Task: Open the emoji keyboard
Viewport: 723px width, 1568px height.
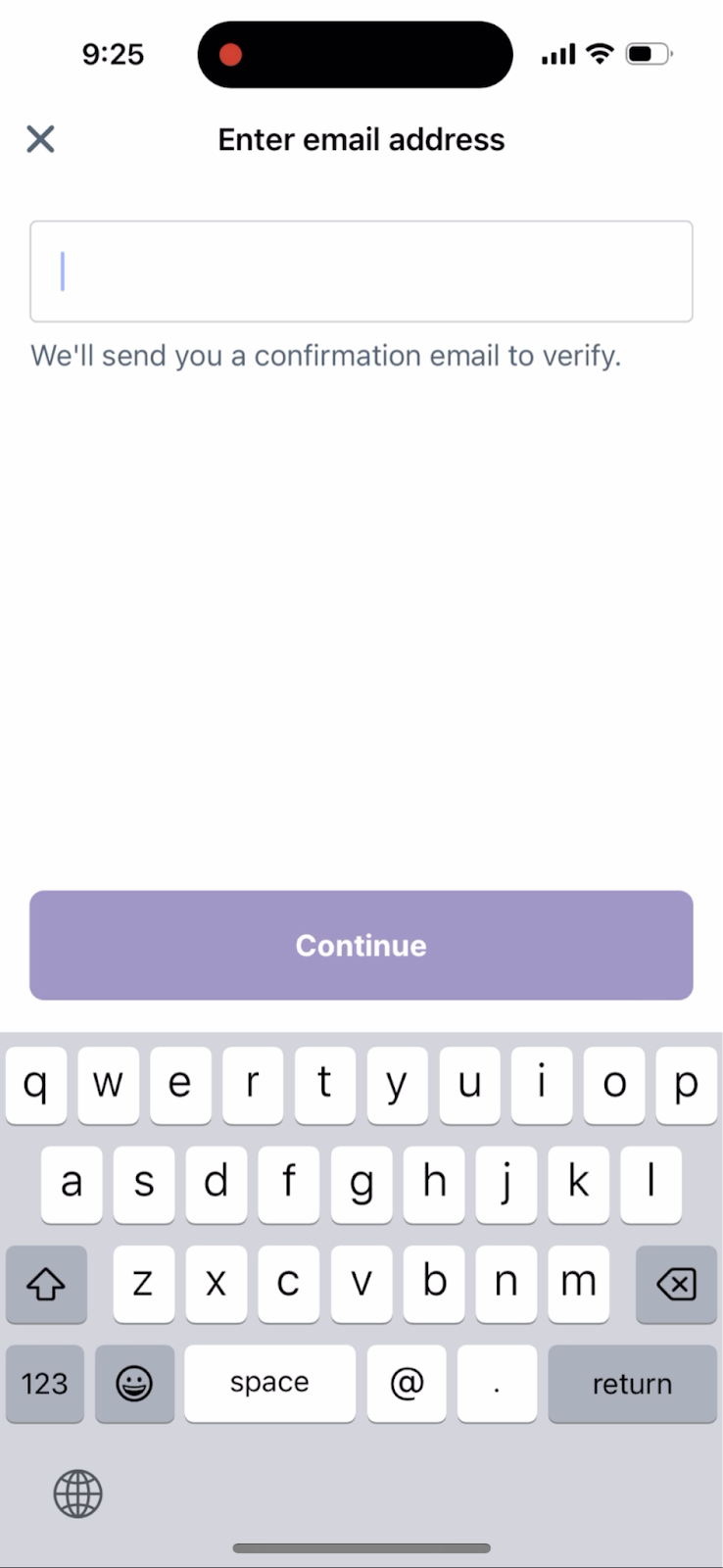Action: [x=134, y=1383]
